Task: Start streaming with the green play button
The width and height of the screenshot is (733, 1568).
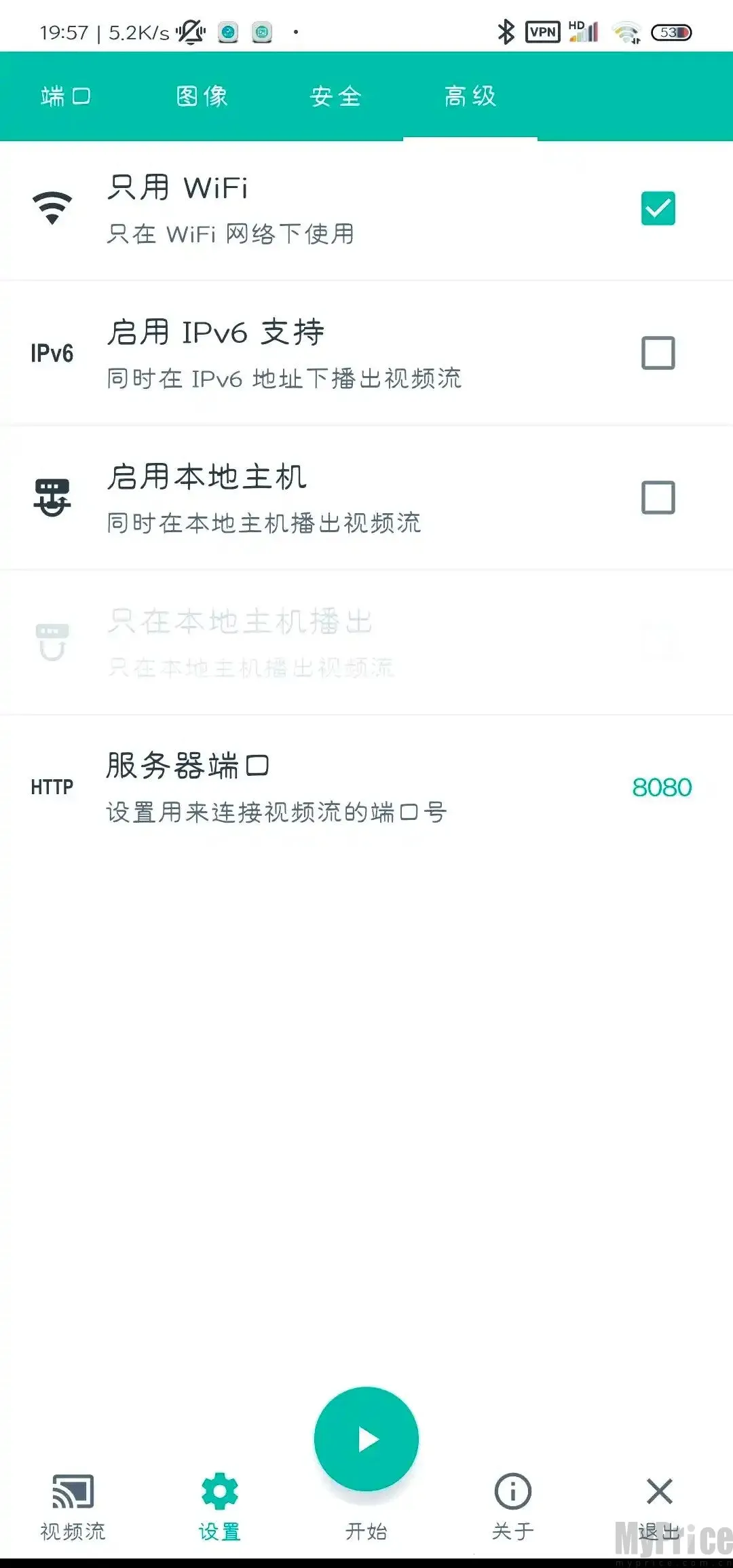Action: pos(366,1438)
